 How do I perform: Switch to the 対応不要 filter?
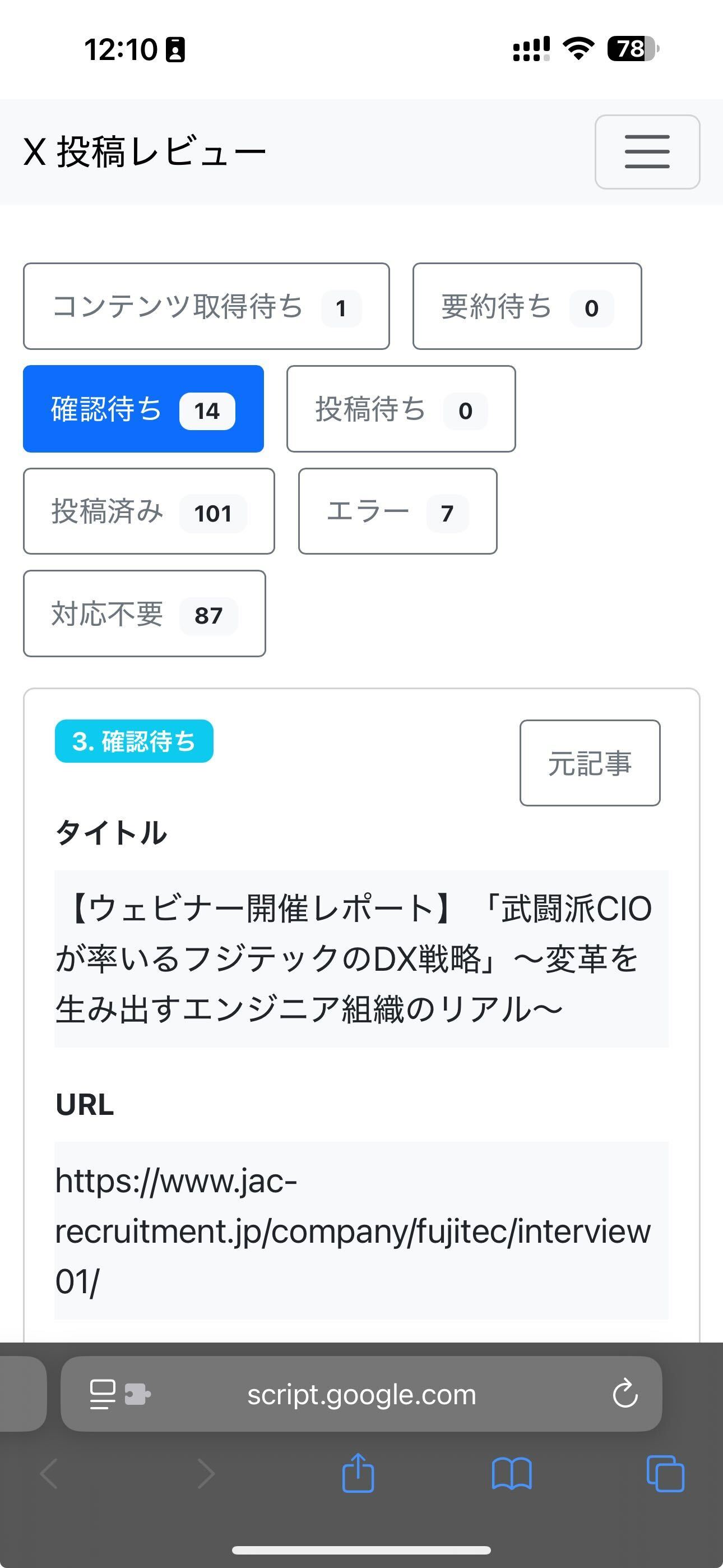[x=144, y=614]
